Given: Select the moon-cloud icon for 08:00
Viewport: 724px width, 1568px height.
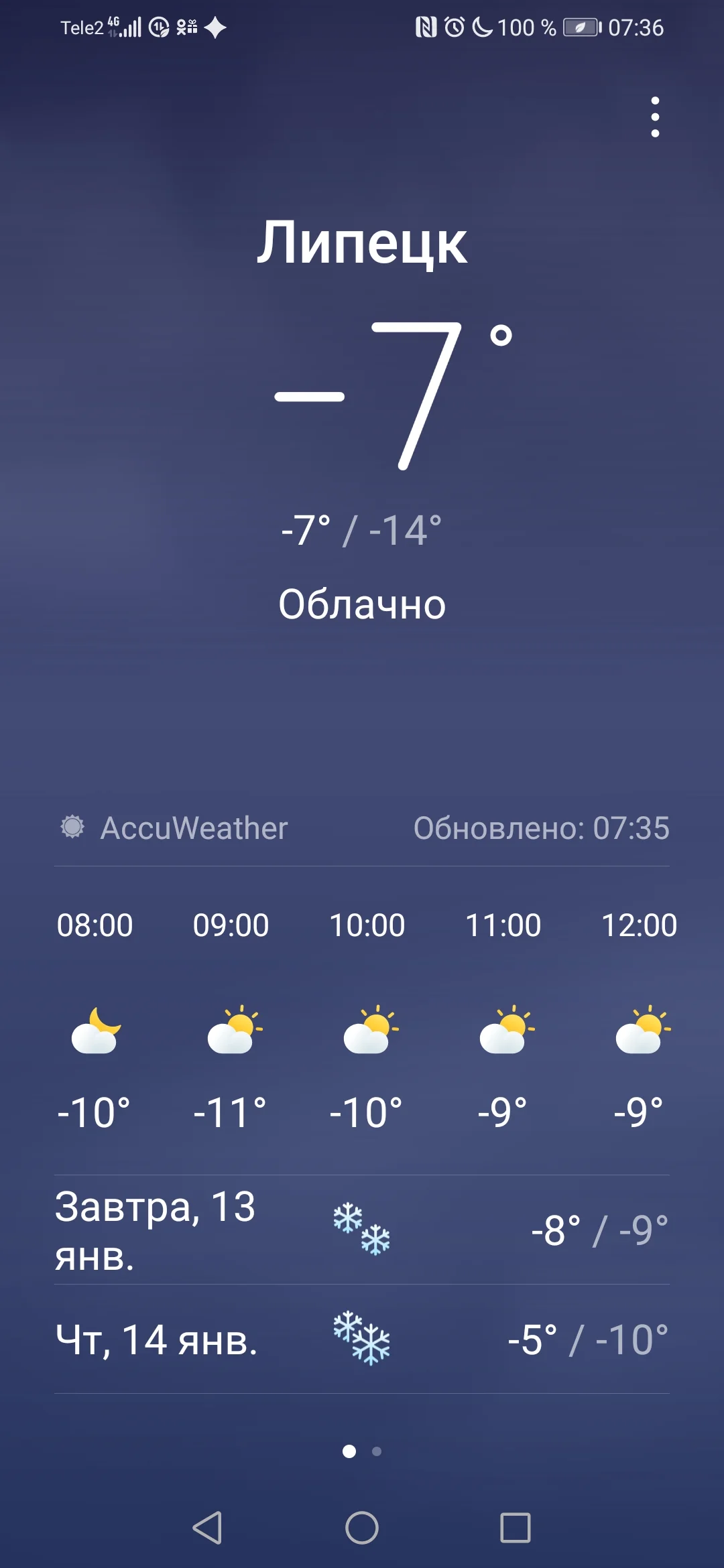Looking at the screenshot, I should click(x=95, y=1032).
